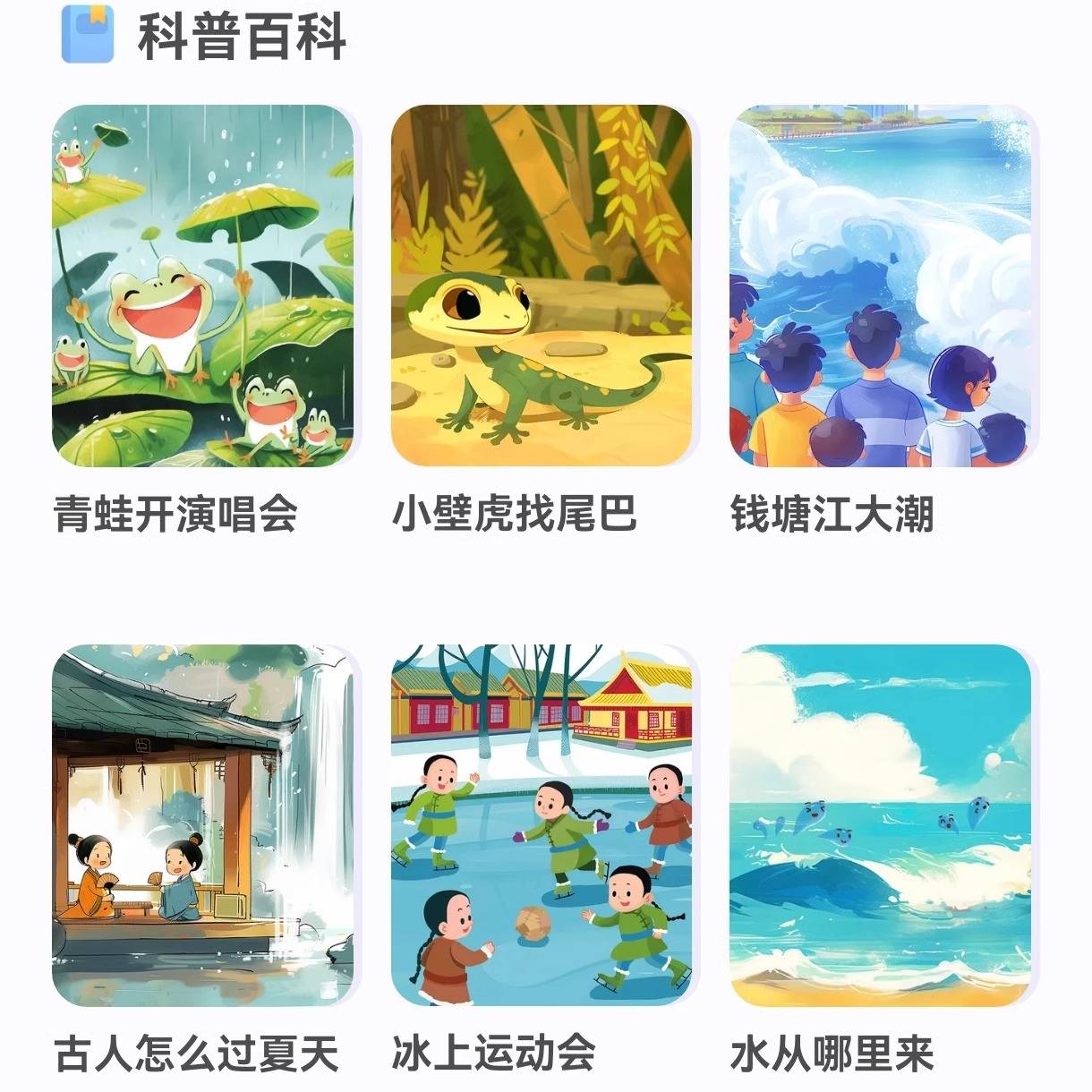Open 古人怎么过夏天 card
This screenshot has width=1092, height=1092.
click(x=203, y=825)
